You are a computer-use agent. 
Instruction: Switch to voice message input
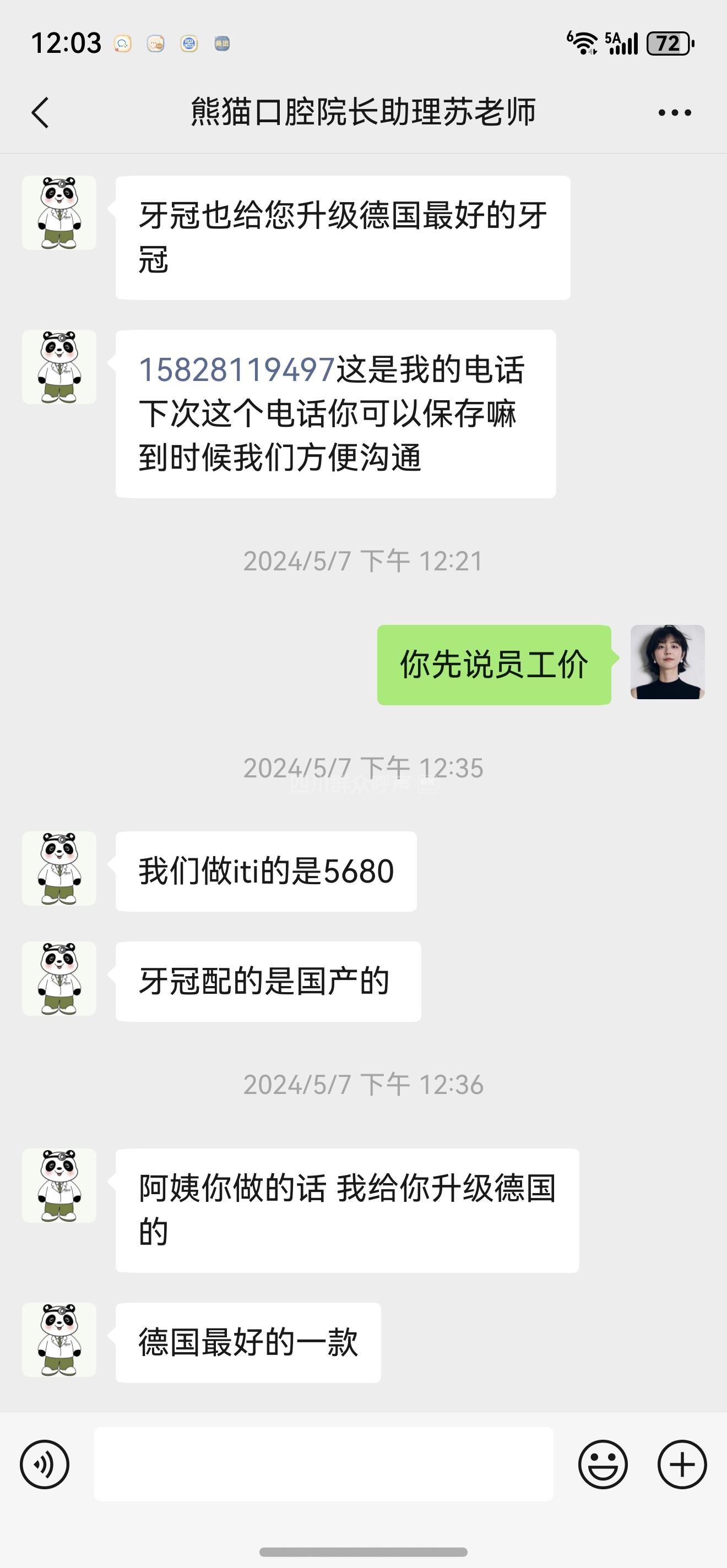click(45, 1464)
